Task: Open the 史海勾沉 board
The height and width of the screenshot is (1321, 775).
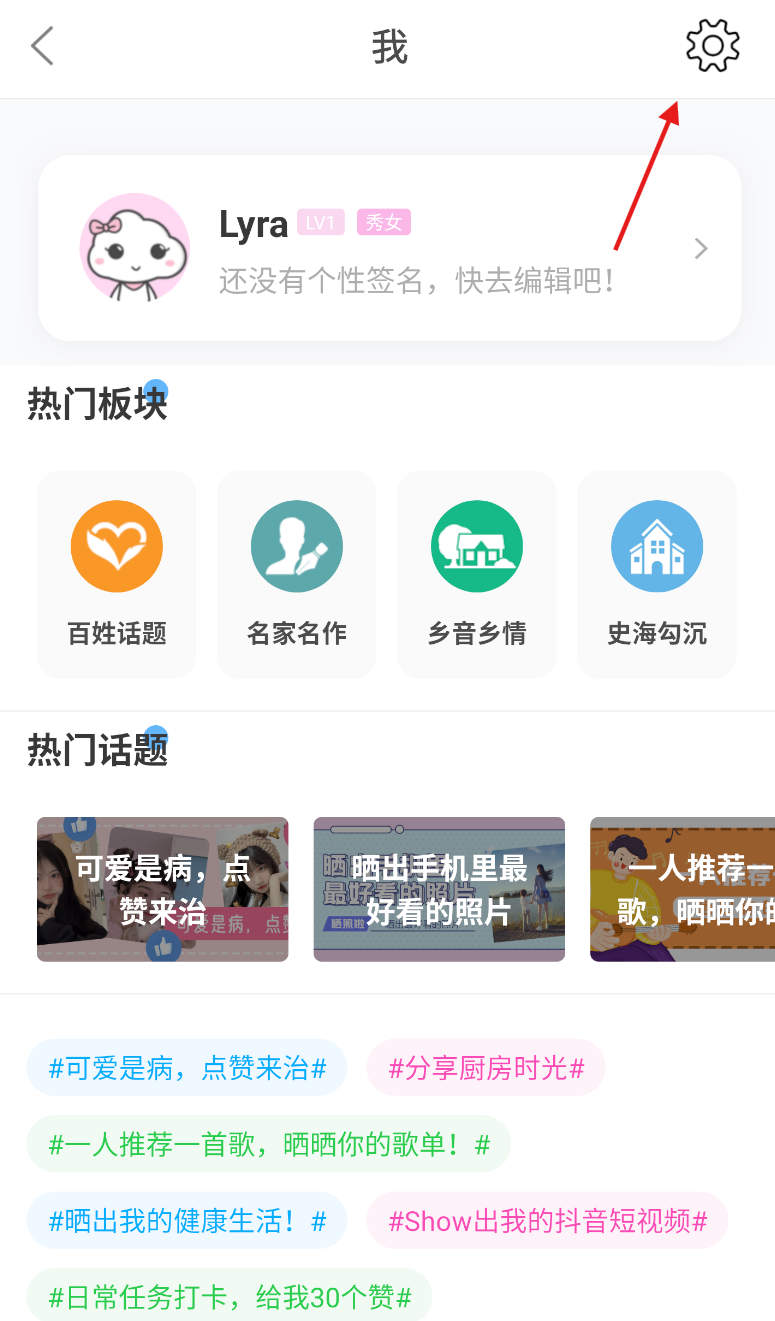Action: (657, 574)
